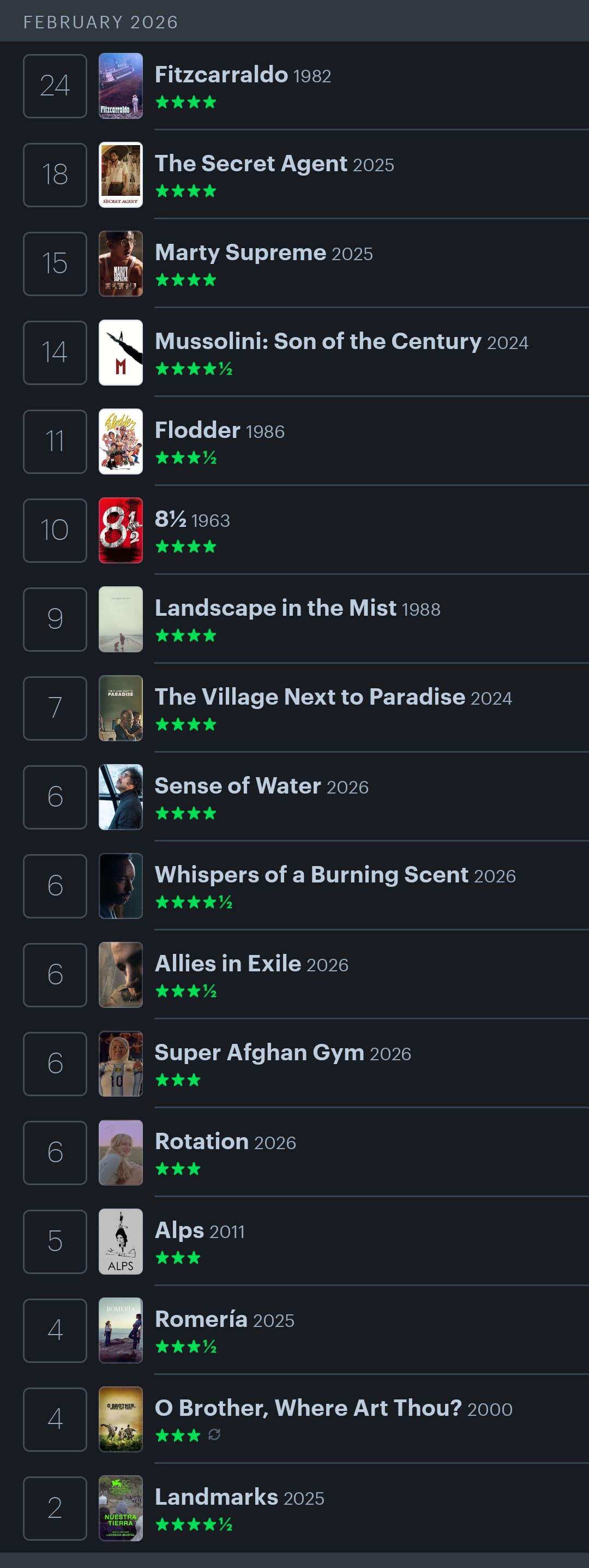This screenshot has width=589, height=1568.
Task: Tap the day 24 date box
Action: [55, 86]
